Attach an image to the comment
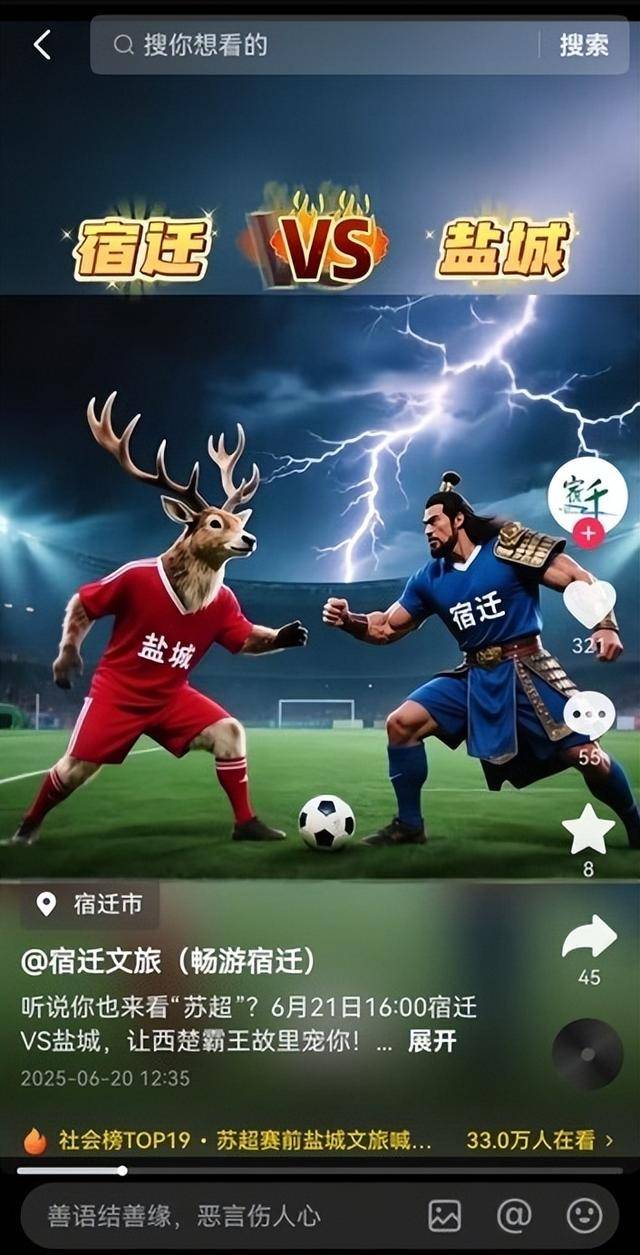 [x=445, y=1216]
